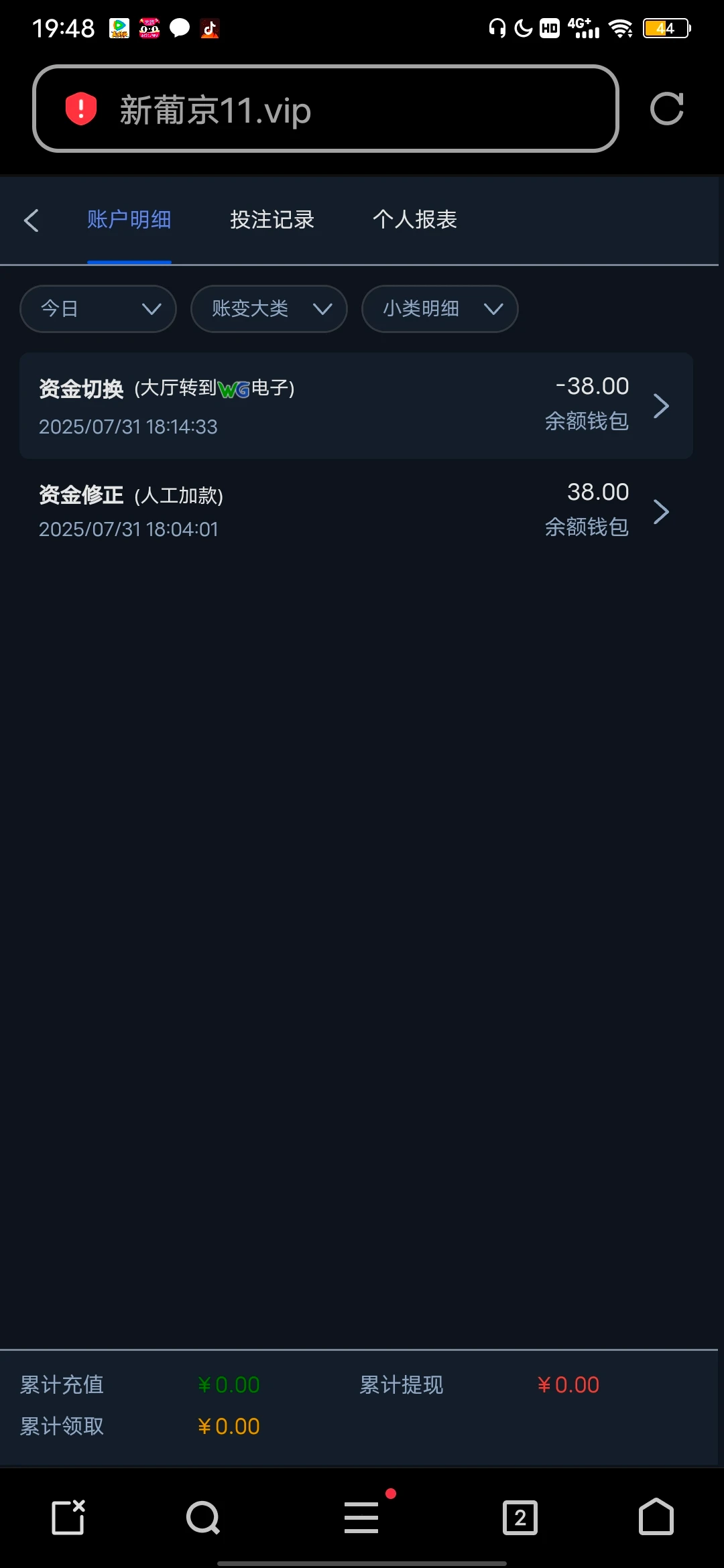724x1568 pixels.
Task: Open the browser menu icon with notification dot
Action: [361, 1518]
